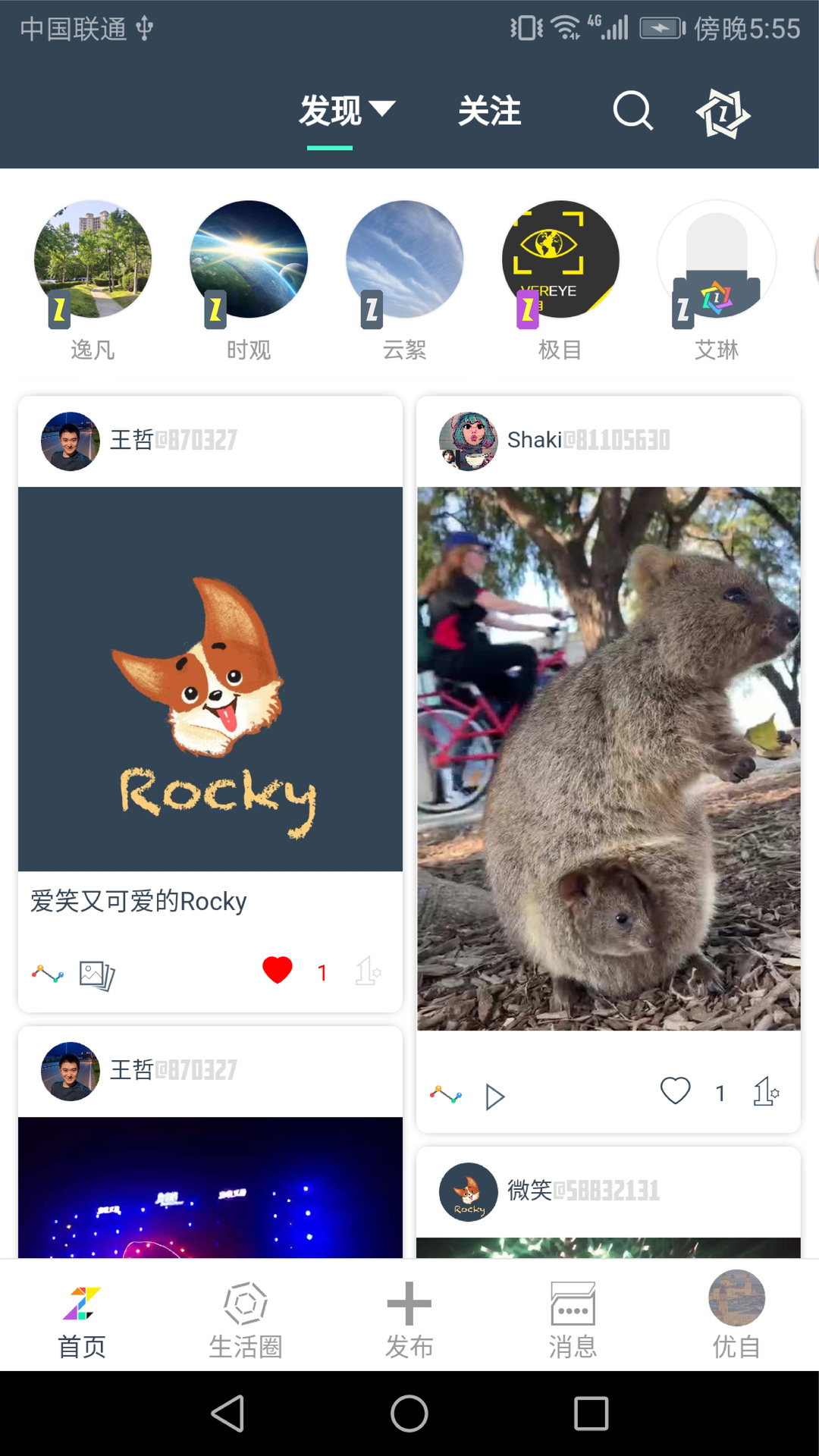
Task: Tap the share flag icon under Rocky's post
Action: [x=369, y=974]
